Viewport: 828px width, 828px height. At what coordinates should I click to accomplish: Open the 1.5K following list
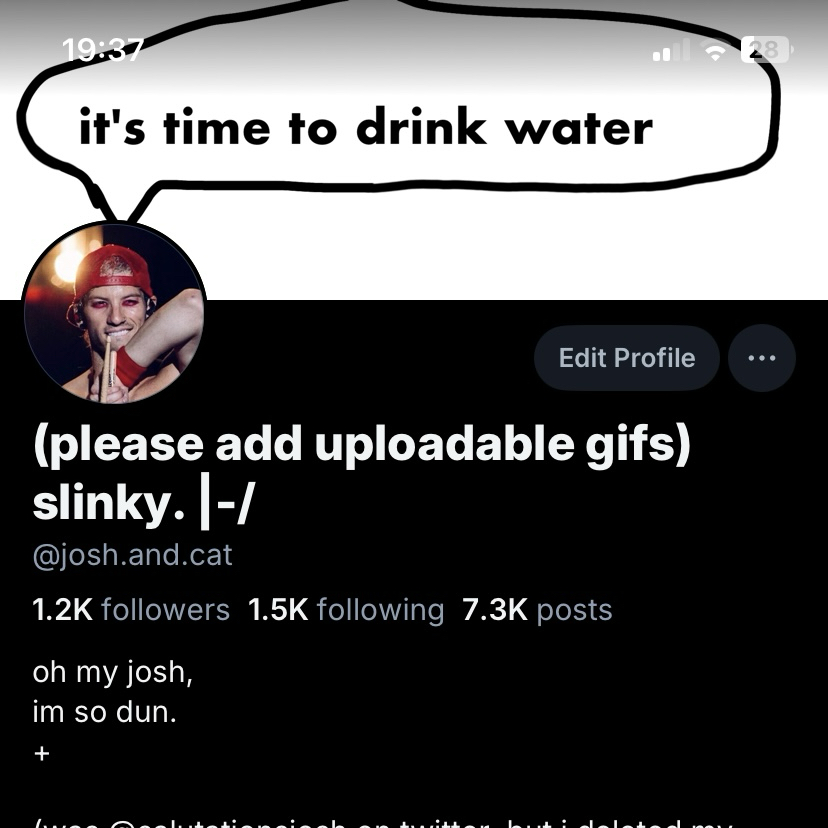point(345,610)
